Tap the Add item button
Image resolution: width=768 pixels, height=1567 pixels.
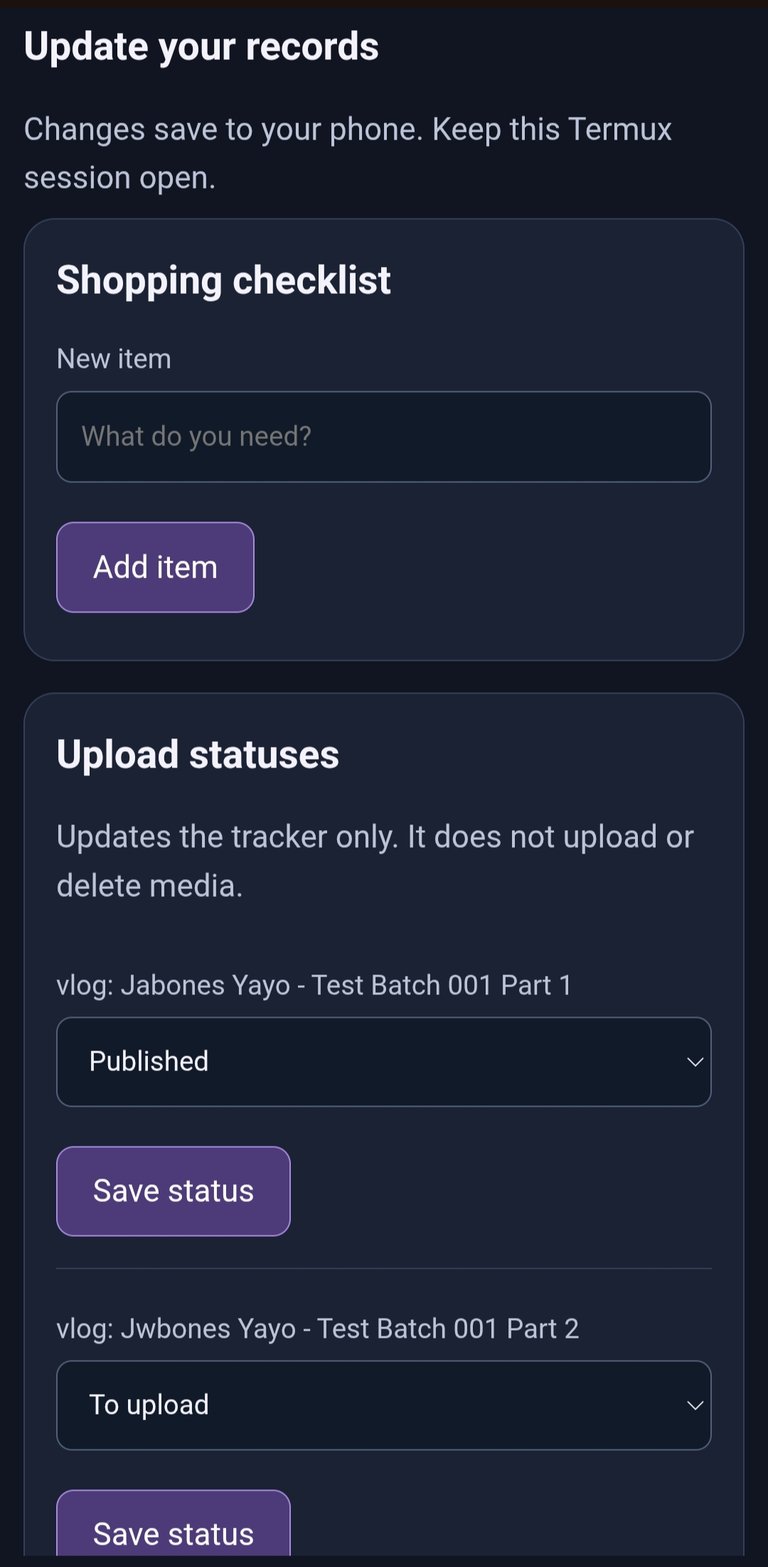point(155,567)
